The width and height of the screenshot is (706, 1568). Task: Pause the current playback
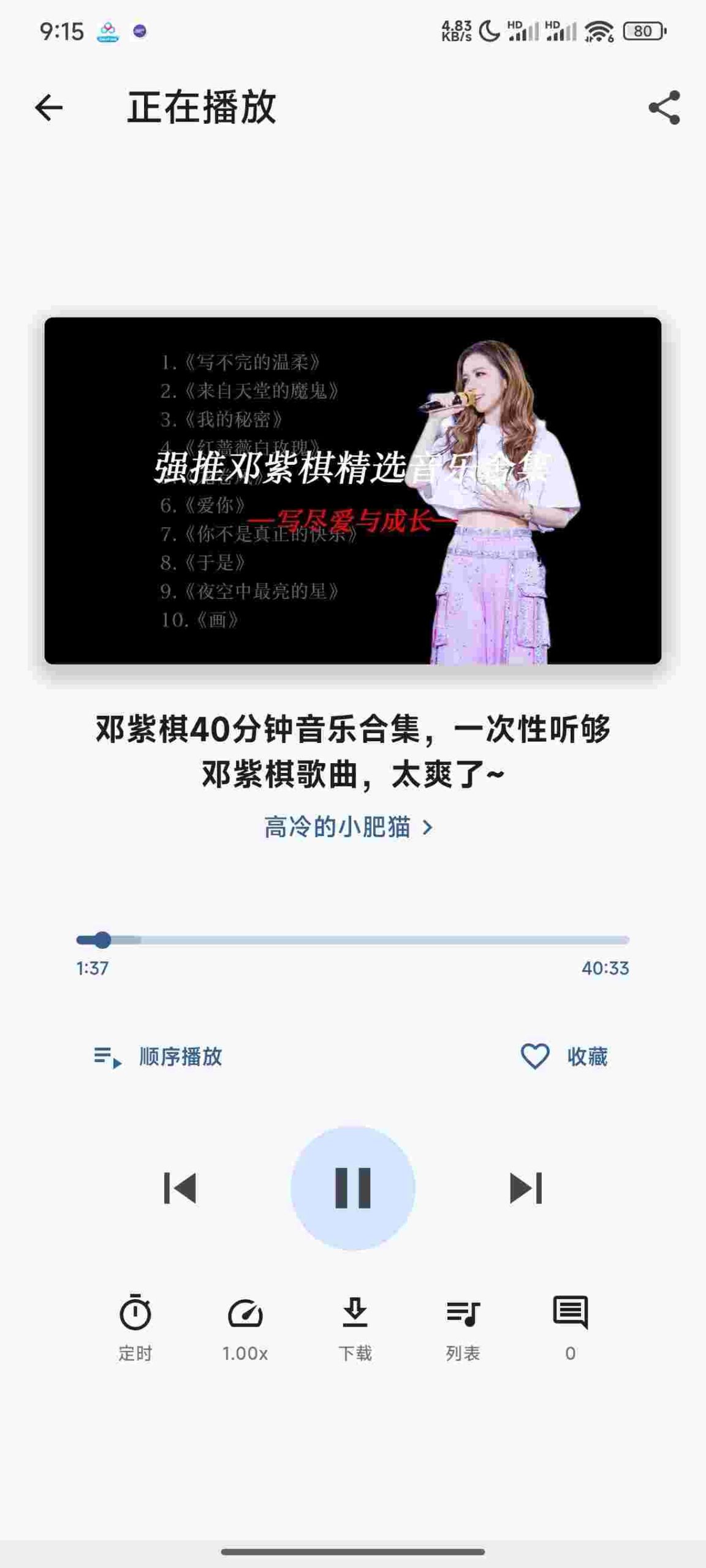[x=353, y=1188]
